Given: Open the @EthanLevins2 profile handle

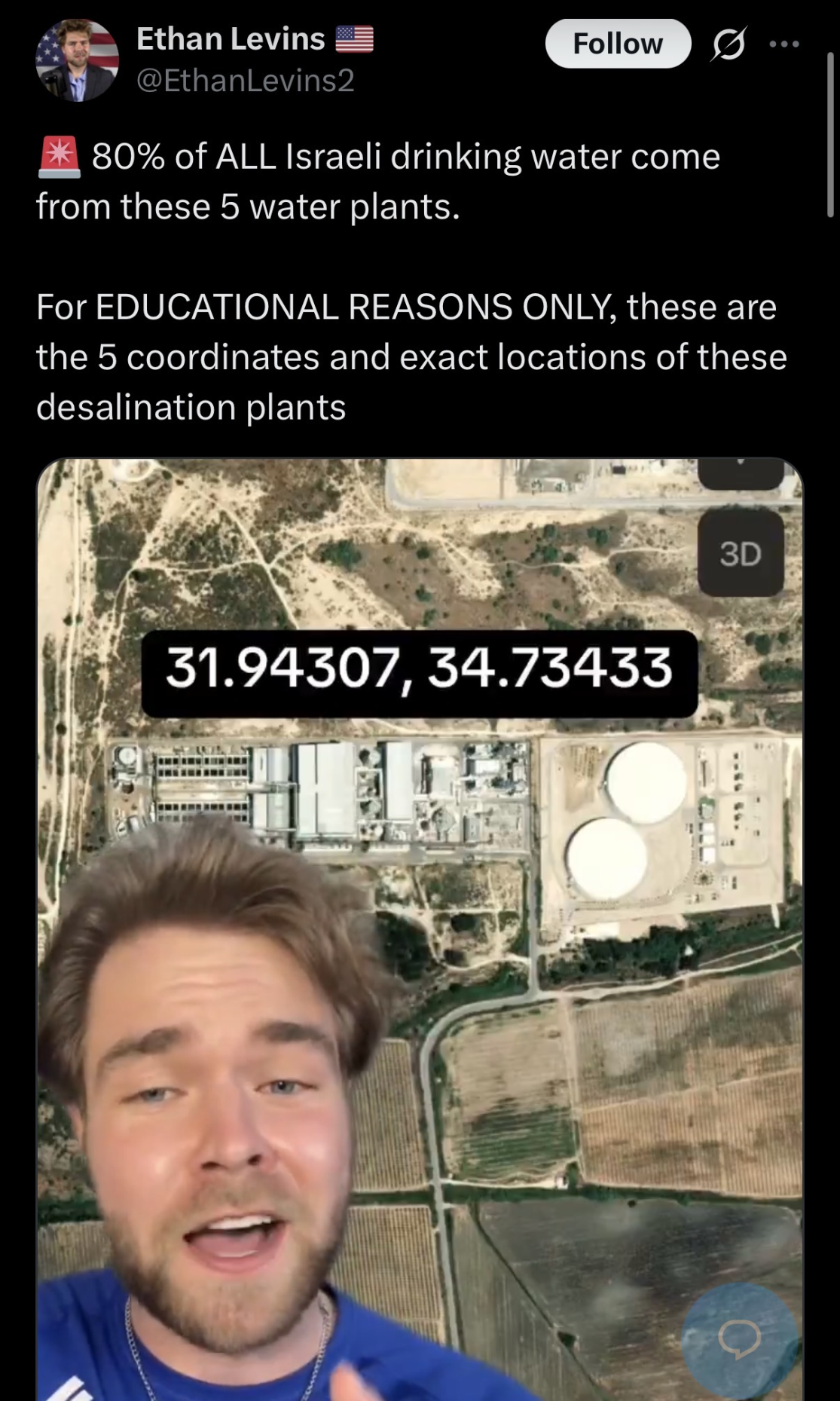Looking at the screenshot, I should coord(245,81).
